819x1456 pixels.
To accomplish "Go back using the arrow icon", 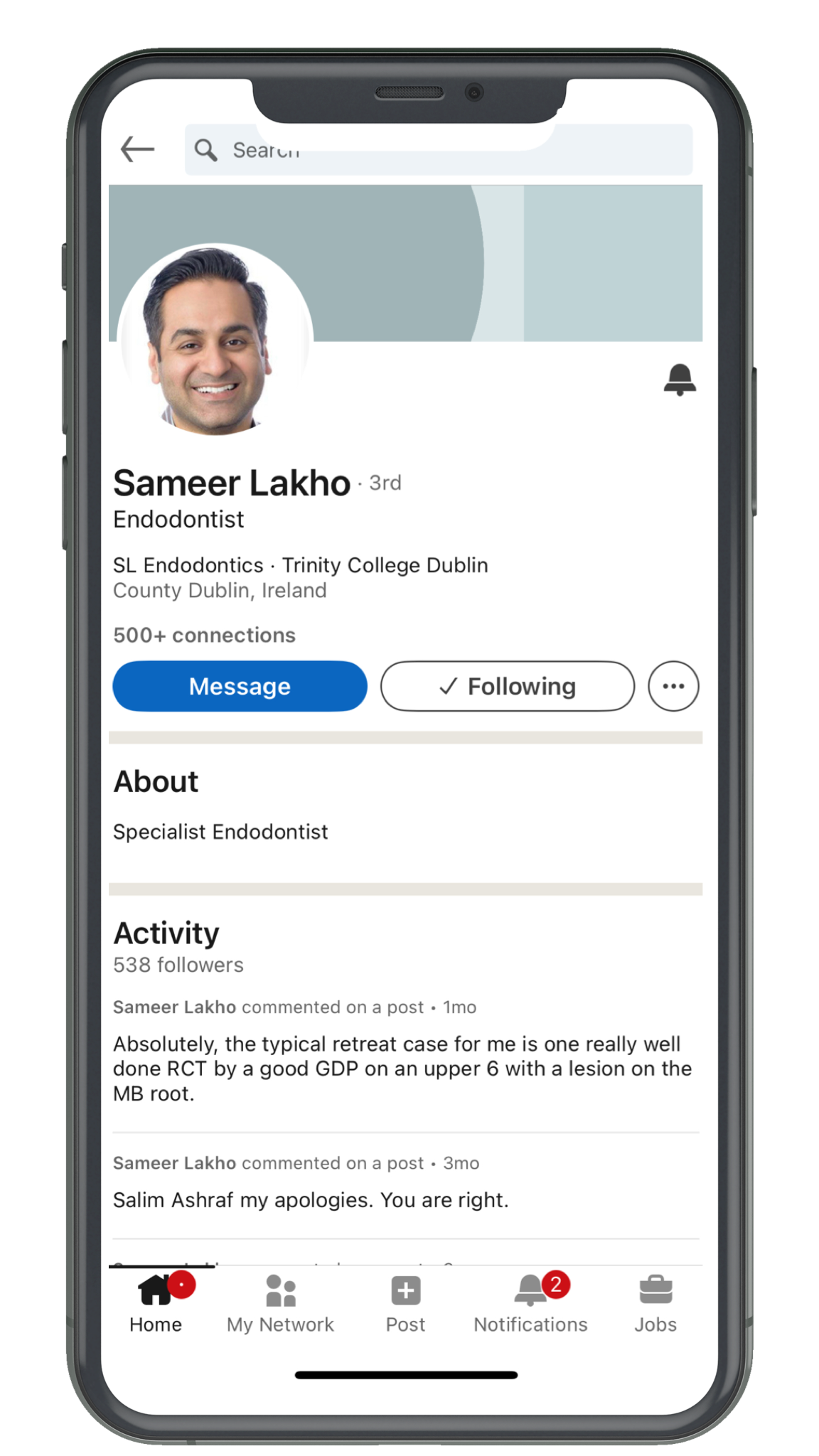I will pyautogui.click(x=137, y=149).
